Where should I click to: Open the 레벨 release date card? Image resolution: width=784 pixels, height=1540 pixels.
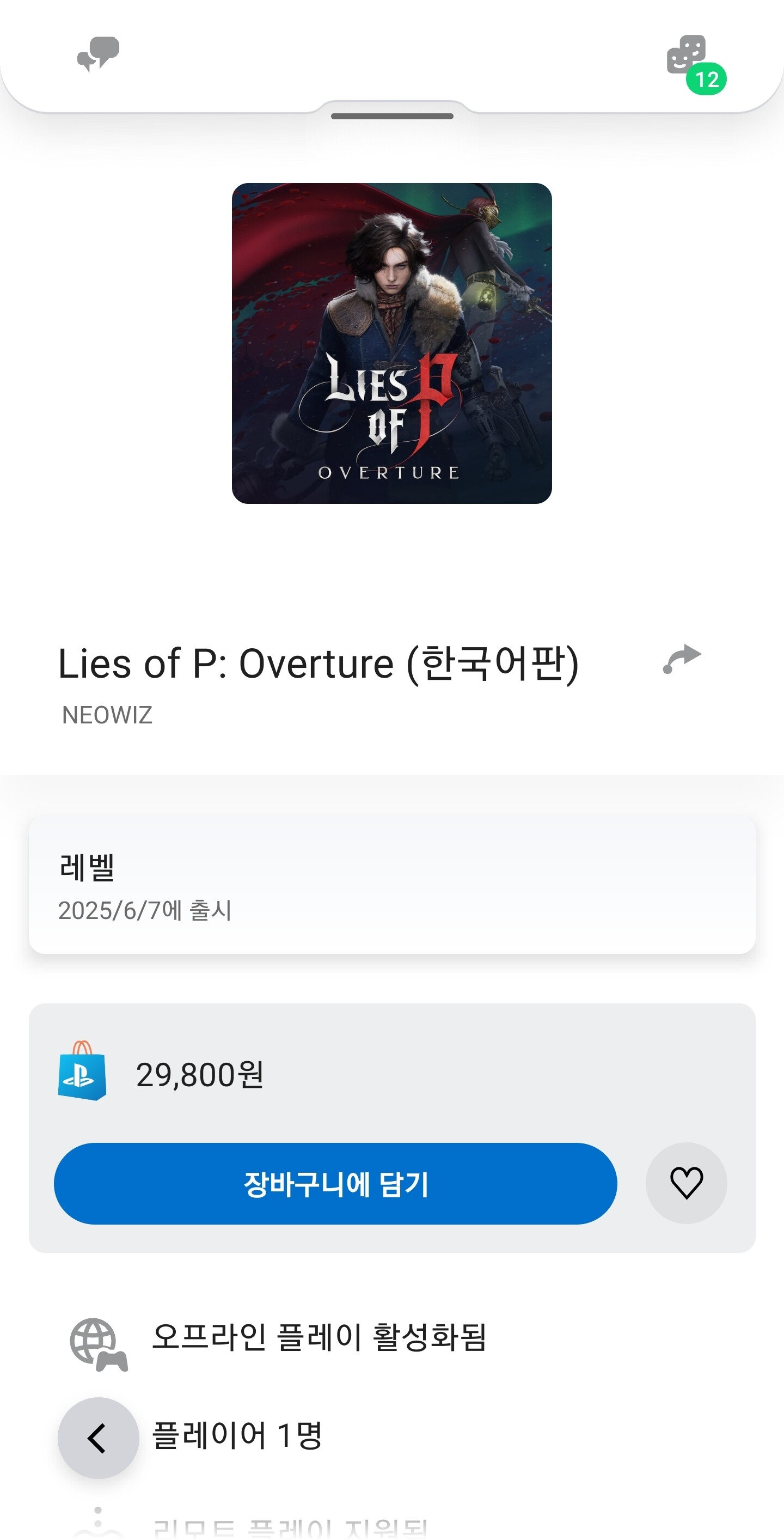tap(392, 885)
